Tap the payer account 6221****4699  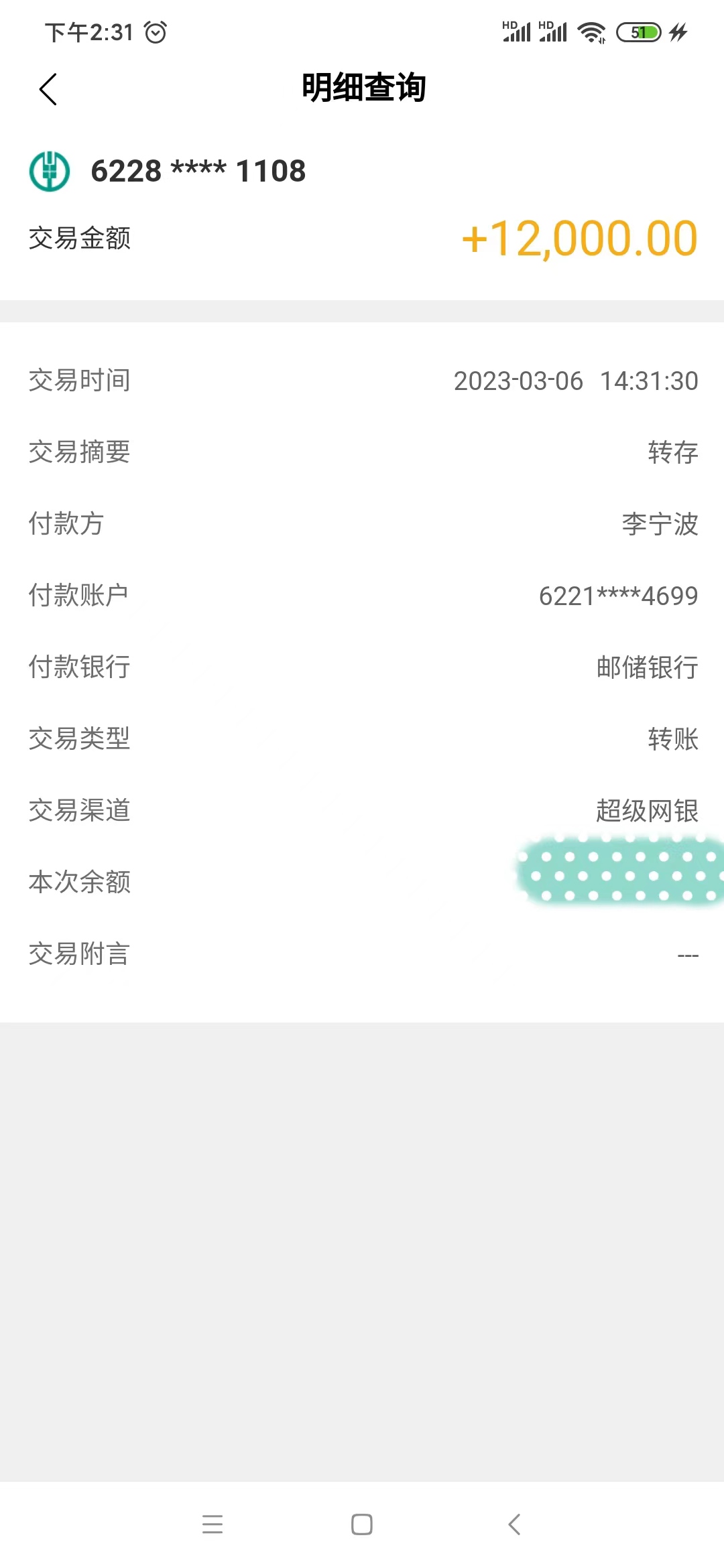pyautogui.click(x=618, y=595)
